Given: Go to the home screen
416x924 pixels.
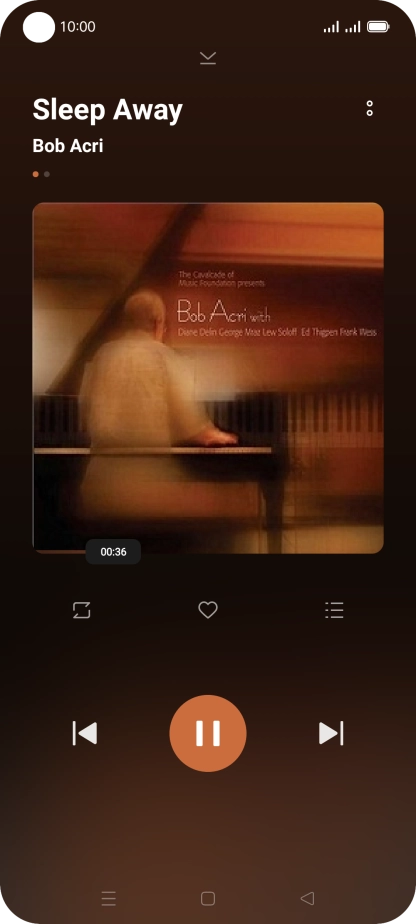Looking at the screenshot, I should click(208, 898).
